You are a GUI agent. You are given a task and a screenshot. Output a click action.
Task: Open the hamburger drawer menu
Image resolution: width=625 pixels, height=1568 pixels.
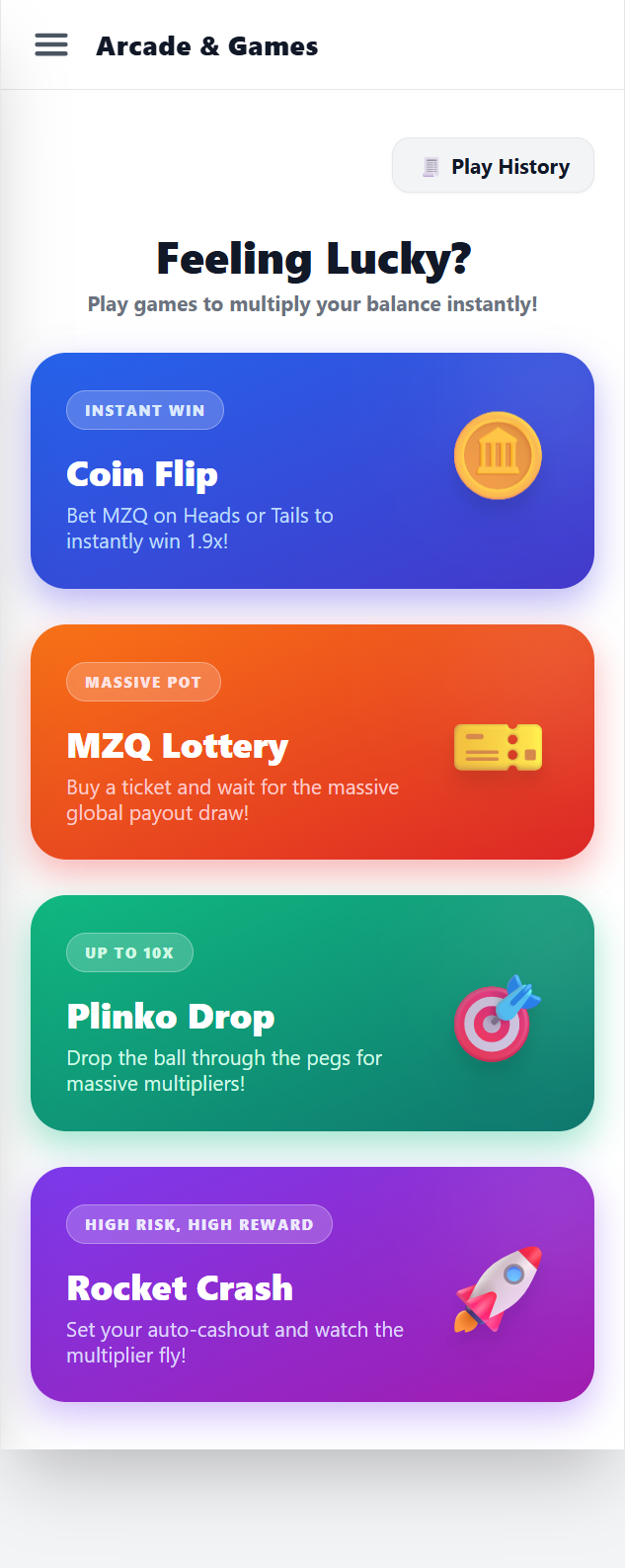coord(51,45)
